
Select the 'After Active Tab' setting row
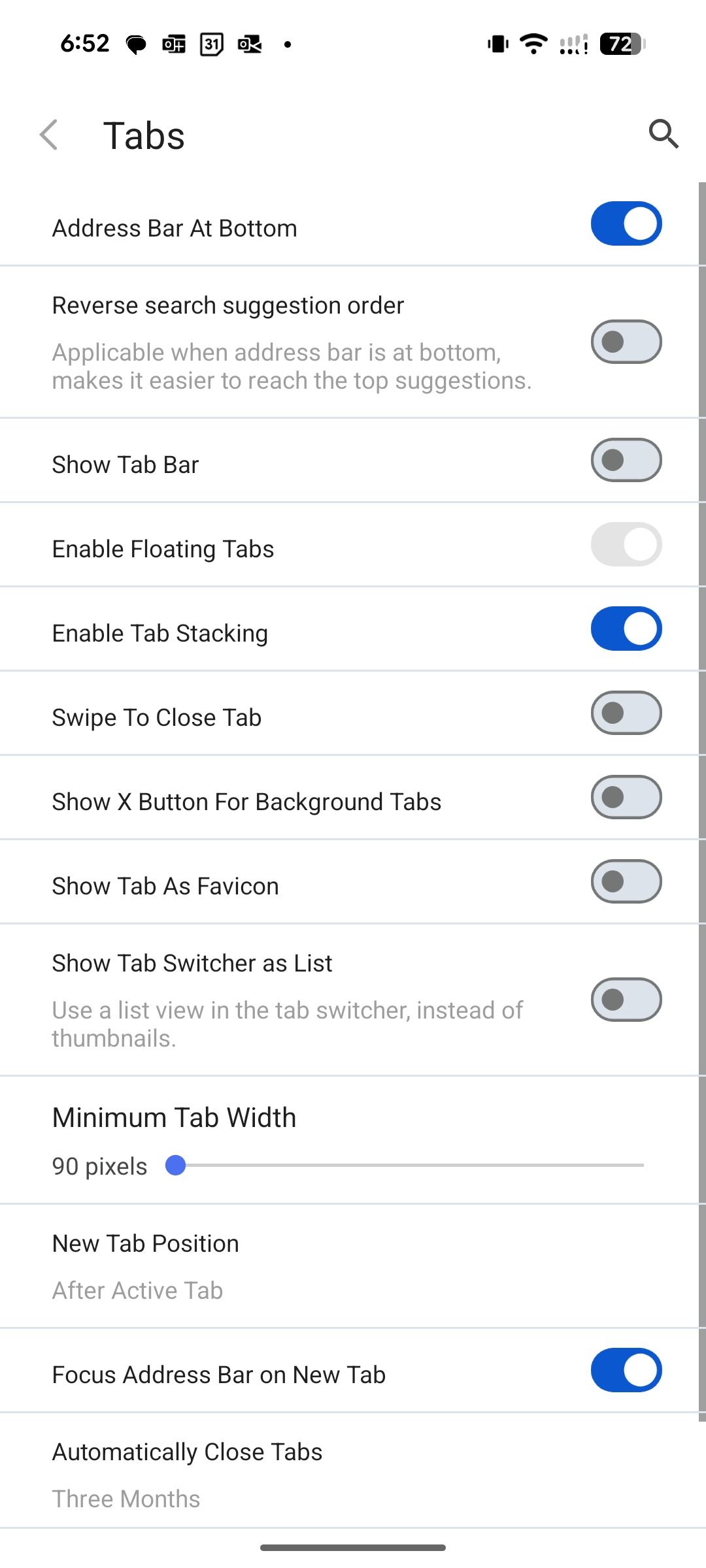(x=137, y=1289)
